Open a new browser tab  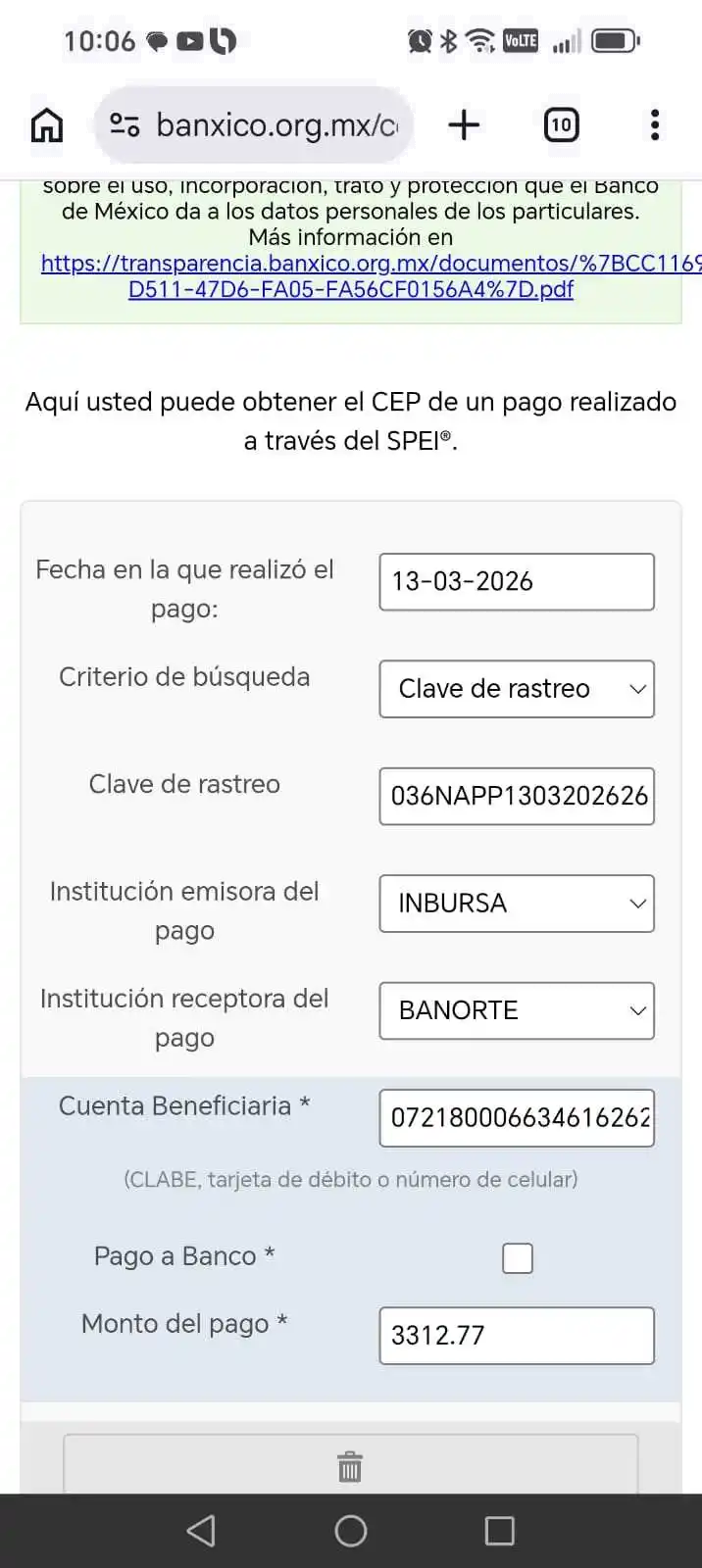(464, 124)
